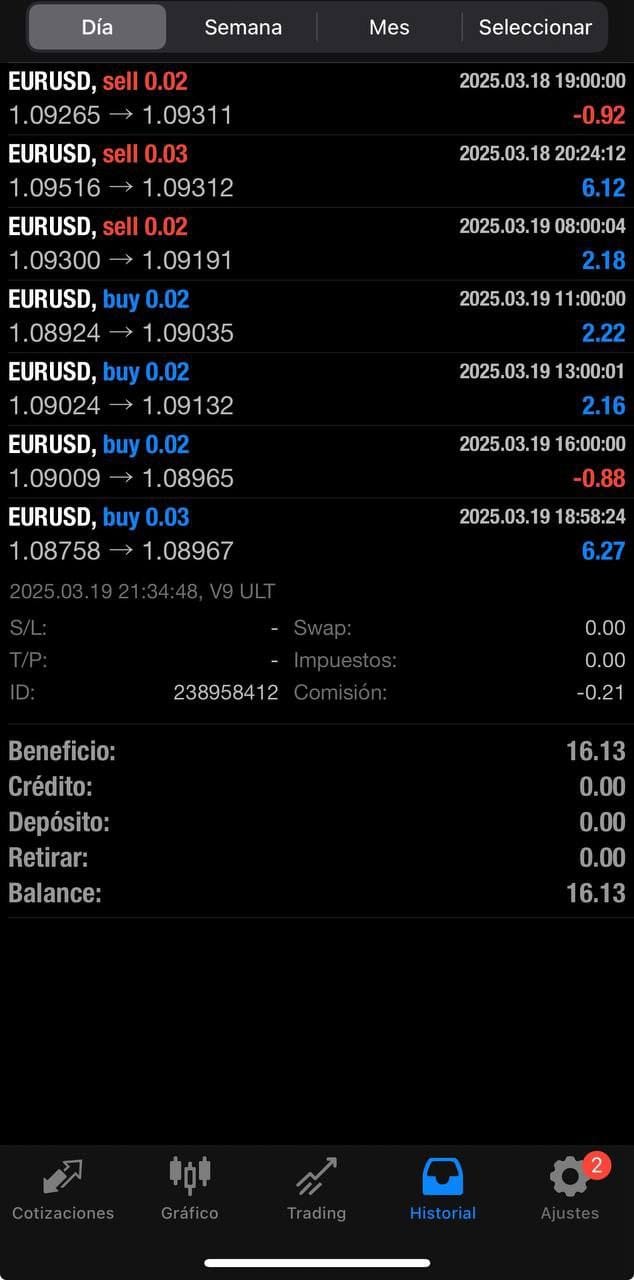Expand the sell 0.02 trade with 2.18 profit
Viewport: 634px width, 1280px height.
coord(317,244)
